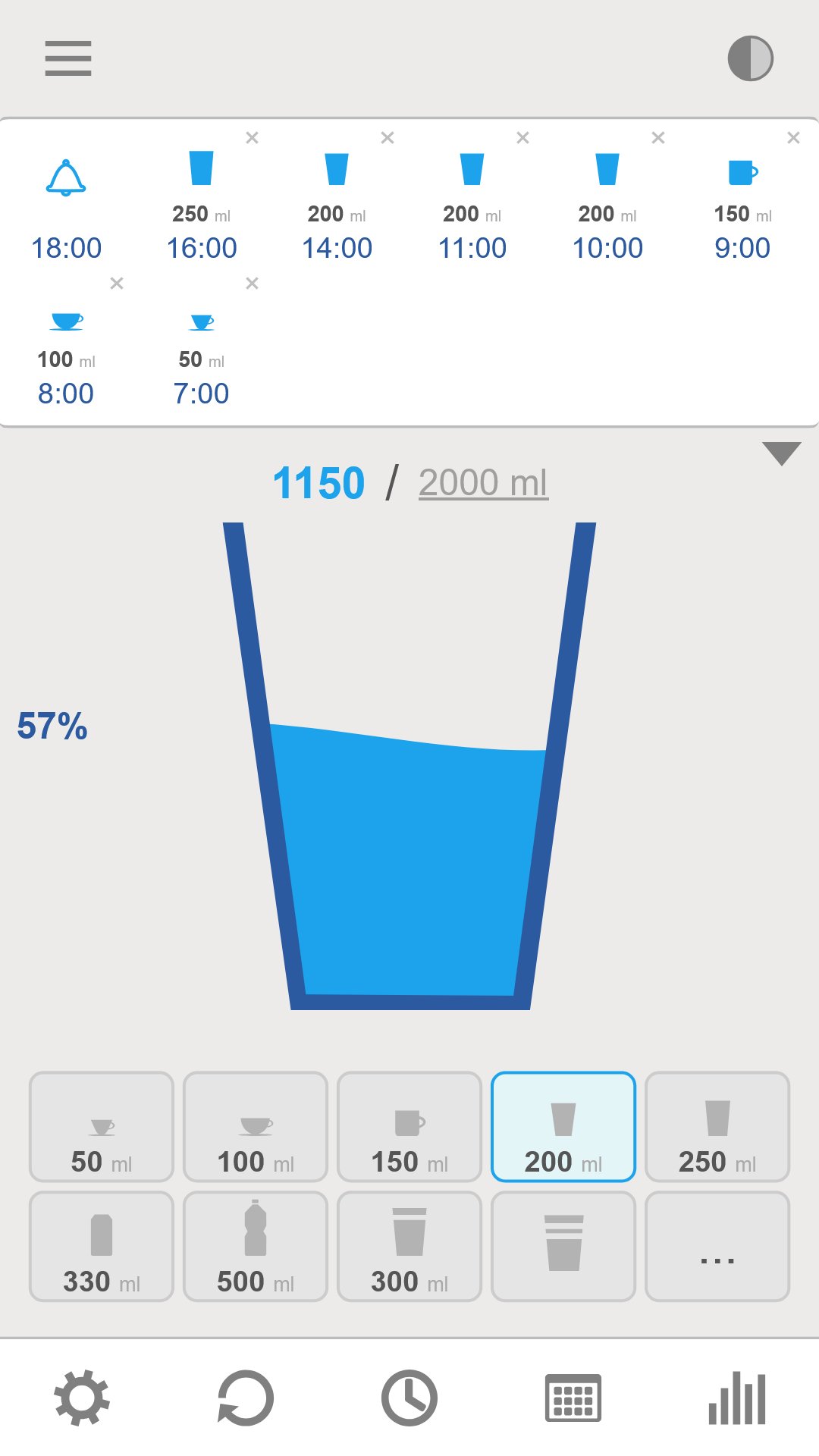Edit the 2000 ml daily goal
The height and width of the screenshot is (1456, 819).
(x=483, y=483)
